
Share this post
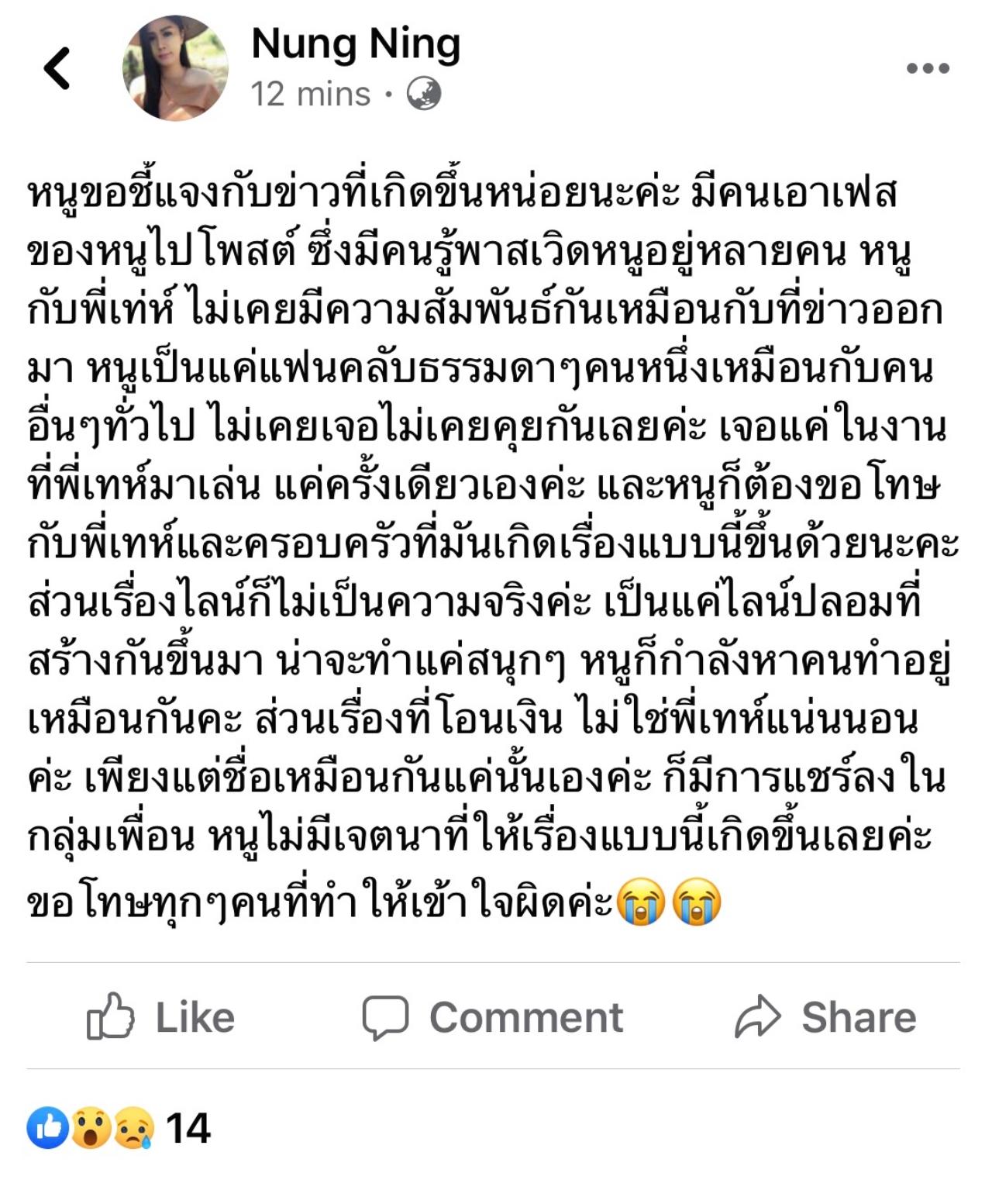826,1016
